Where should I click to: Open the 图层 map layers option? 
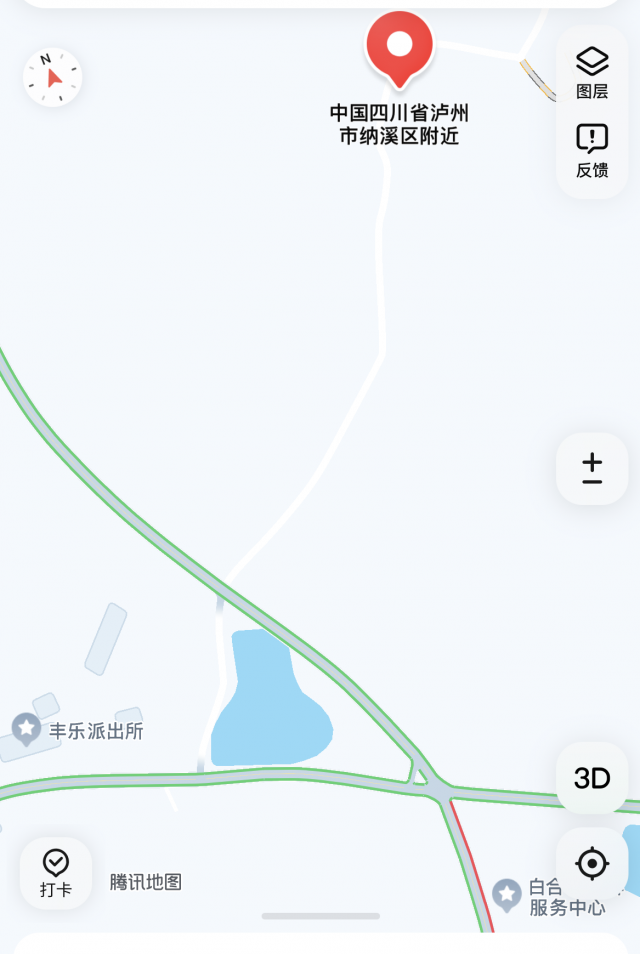tap(592, 72)
